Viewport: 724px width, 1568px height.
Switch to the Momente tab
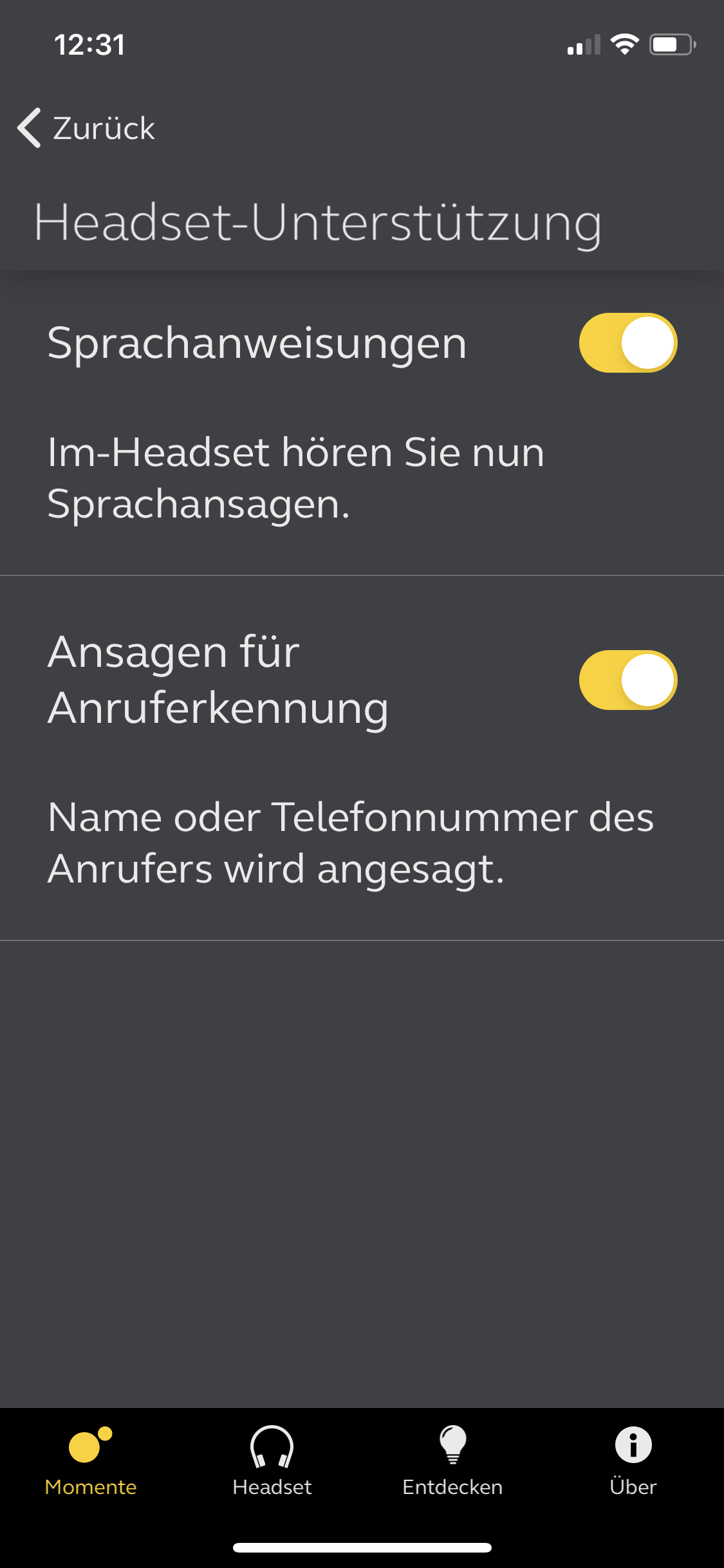pos(91,1460)
